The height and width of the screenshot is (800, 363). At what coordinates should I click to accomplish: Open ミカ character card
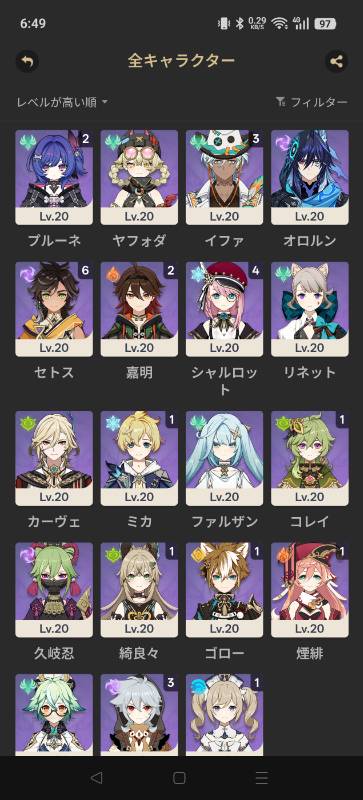[x=139, y=458]
